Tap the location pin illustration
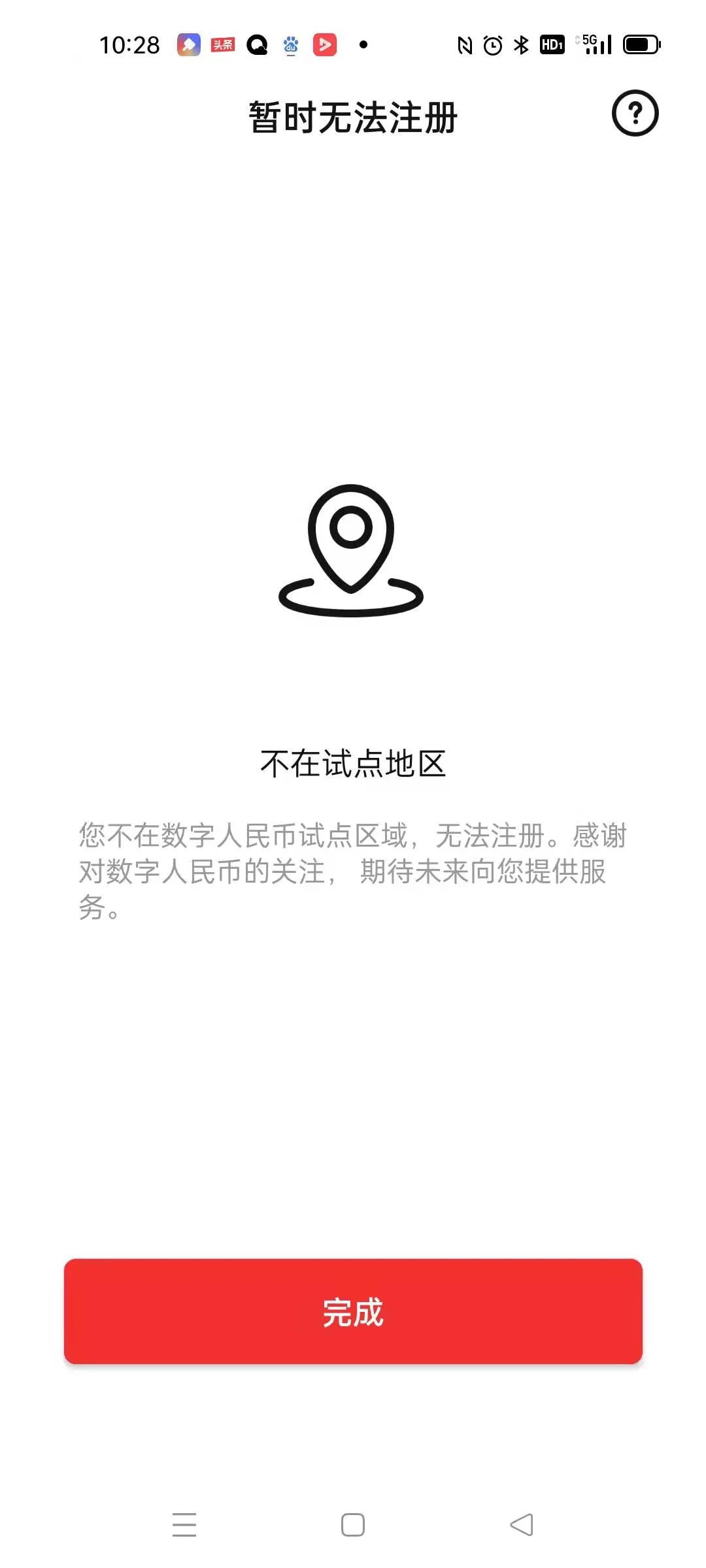The width and height of the screenshot is (706, 1568). pyautogui.click(x=351, y=551)
